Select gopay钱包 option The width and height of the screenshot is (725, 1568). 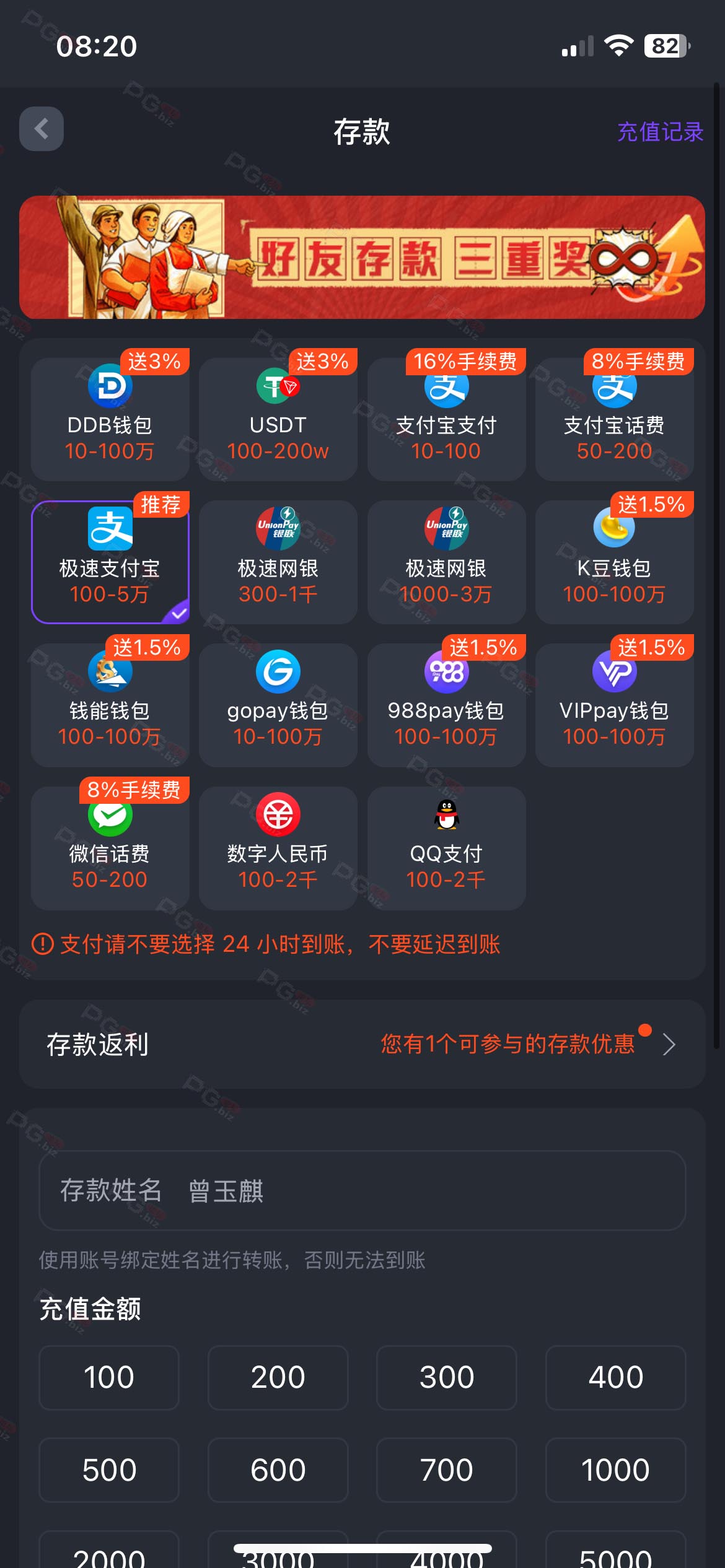(278, 705)
